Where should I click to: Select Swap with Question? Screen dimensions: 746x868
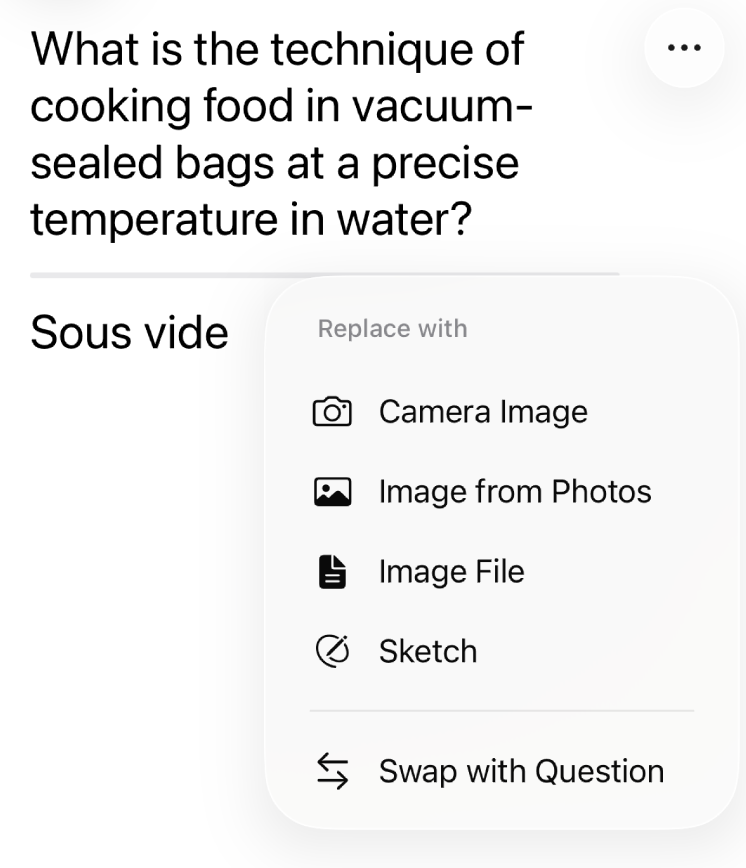(521, 771)
